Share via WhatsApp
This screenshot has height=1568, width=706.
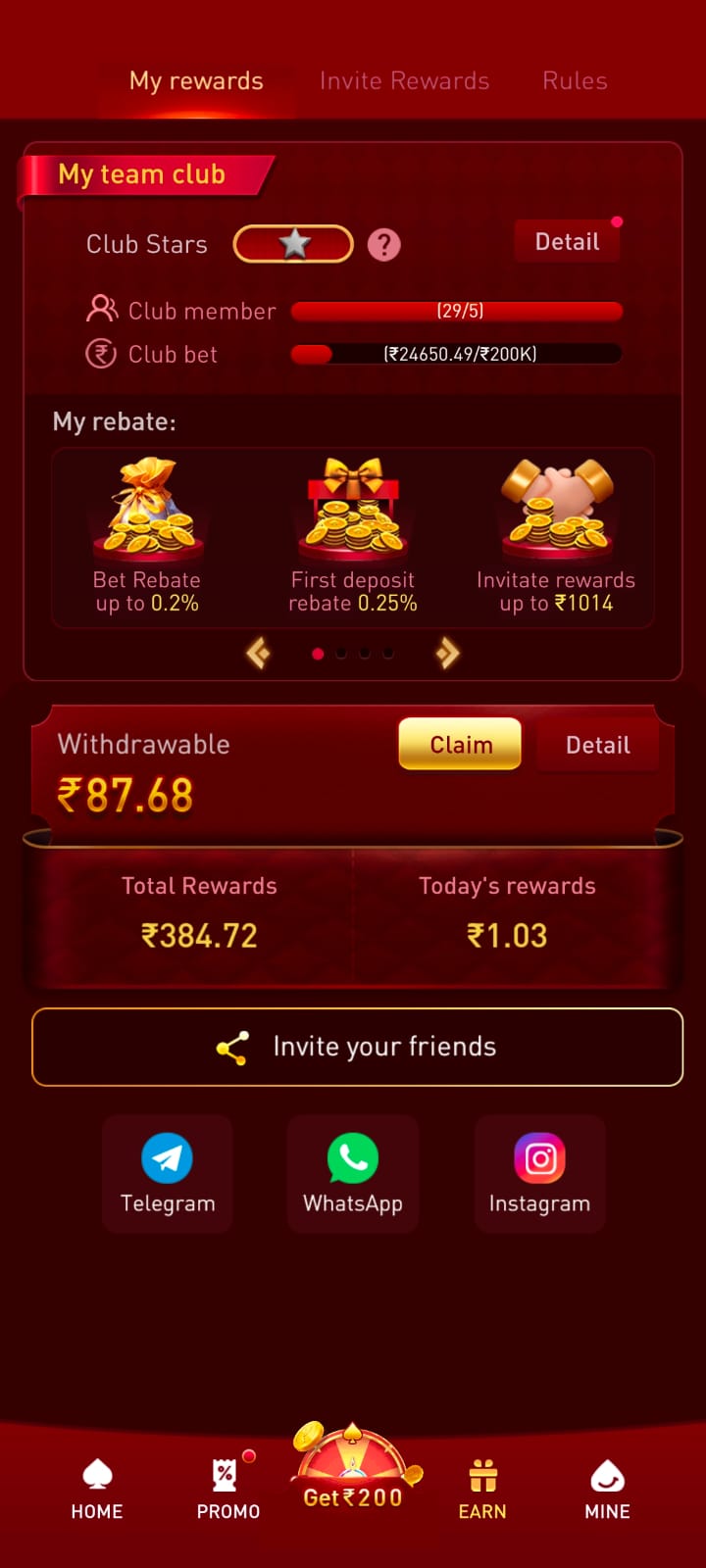pyautogui.click(x=353, y=1173)
